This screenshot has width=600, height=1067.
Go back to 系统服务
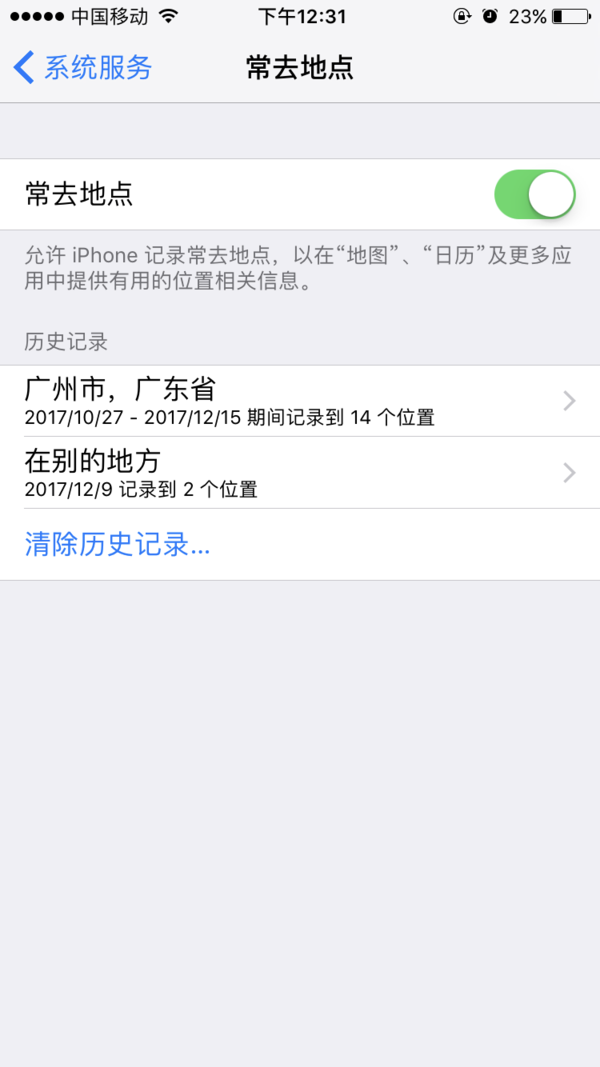point(83,68)
